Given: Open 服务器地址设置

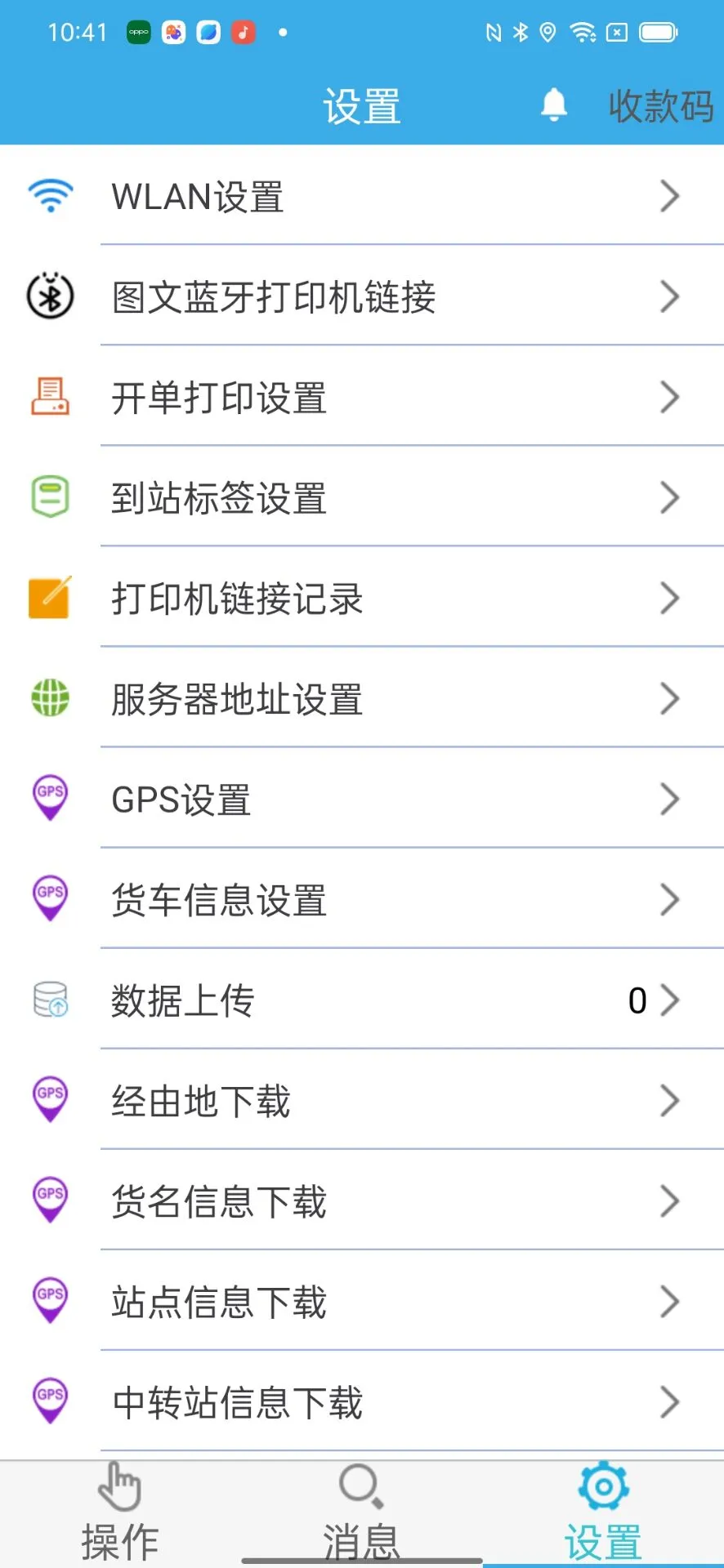Looking at the screenshot, I should [362, 699].
